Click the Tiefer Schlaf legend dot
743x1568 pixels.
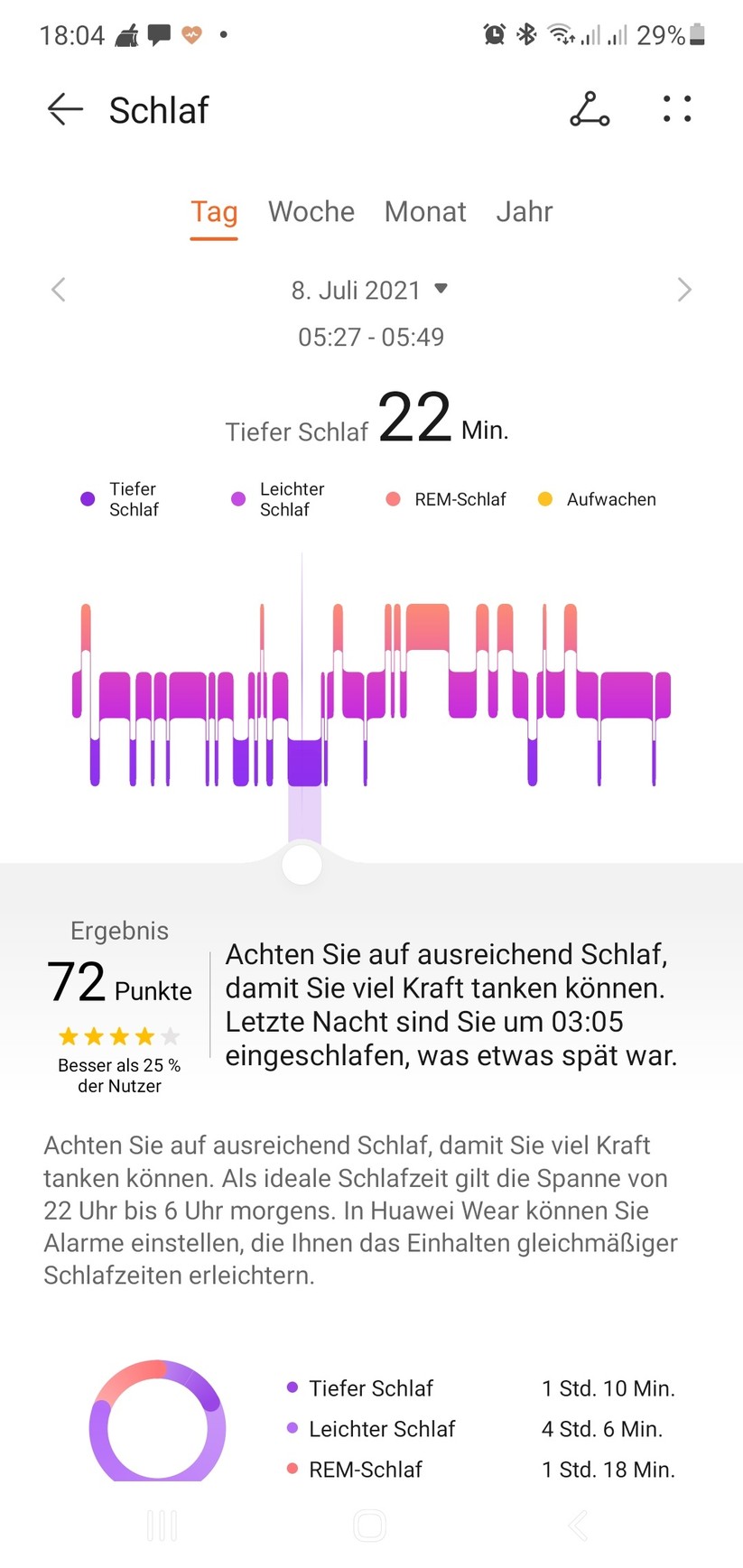tap(86, 498)
